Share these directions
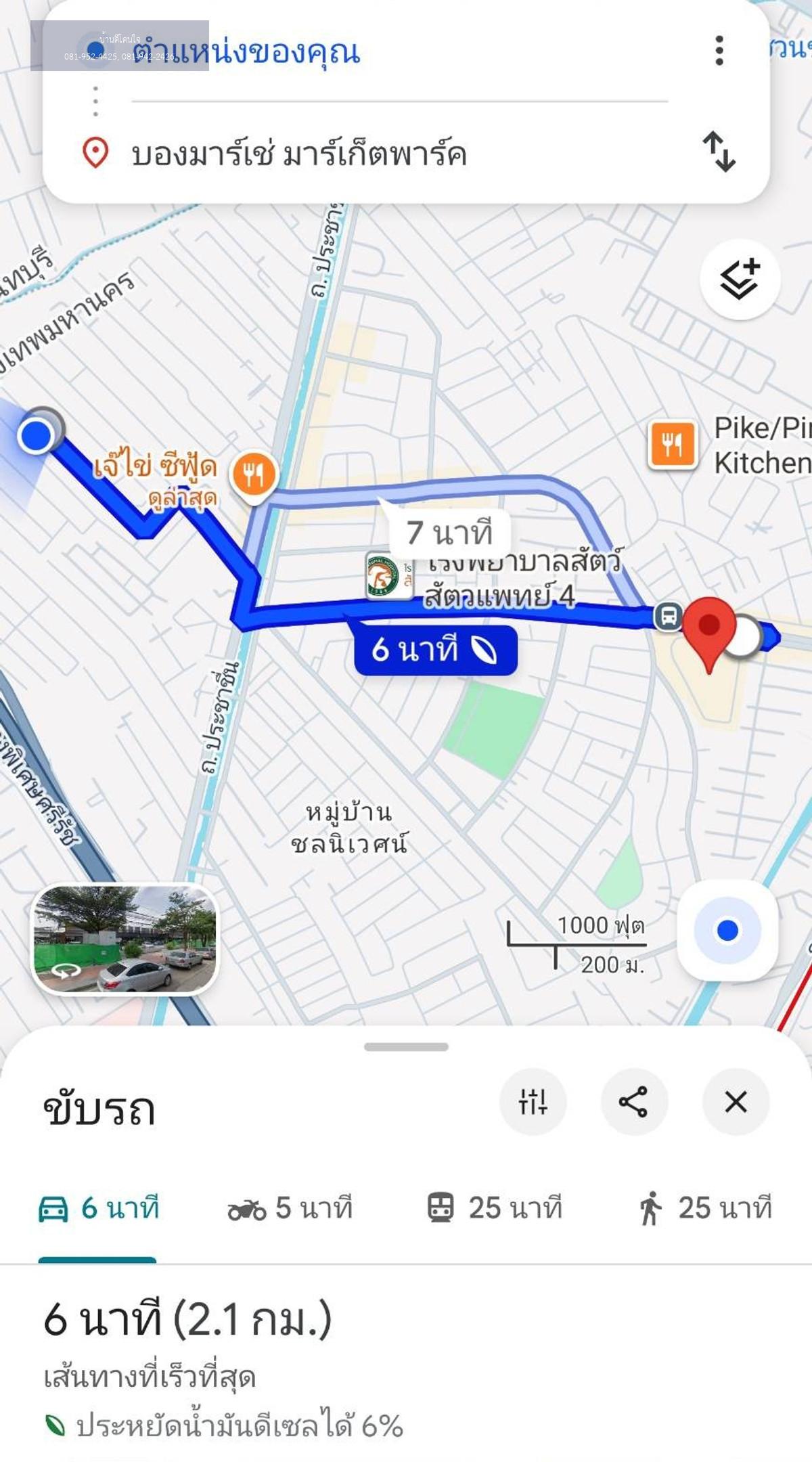Image resolution: width=812 pixels, height=1462 pixels. [634, 1102]
